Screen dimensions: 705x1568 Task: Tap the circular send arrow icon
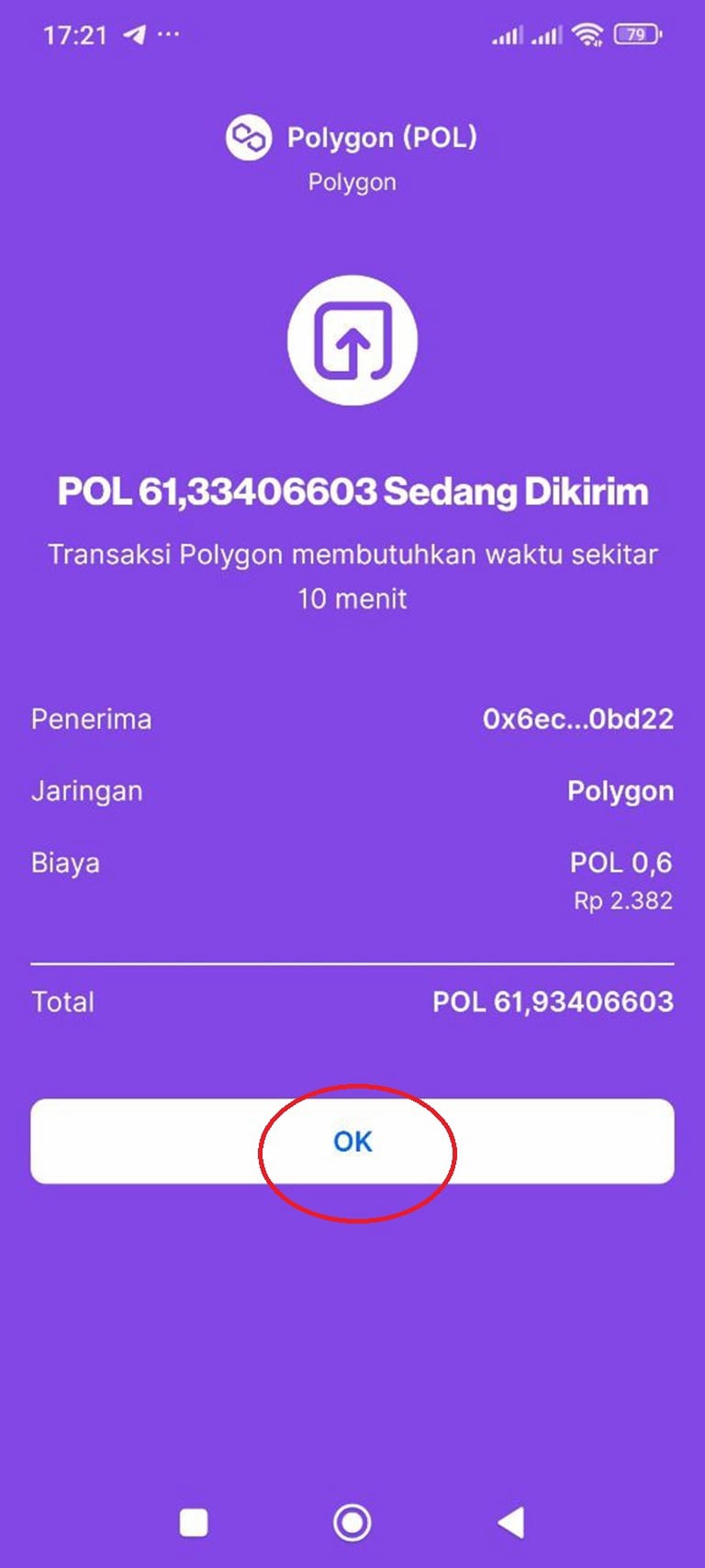pos(352,340)
